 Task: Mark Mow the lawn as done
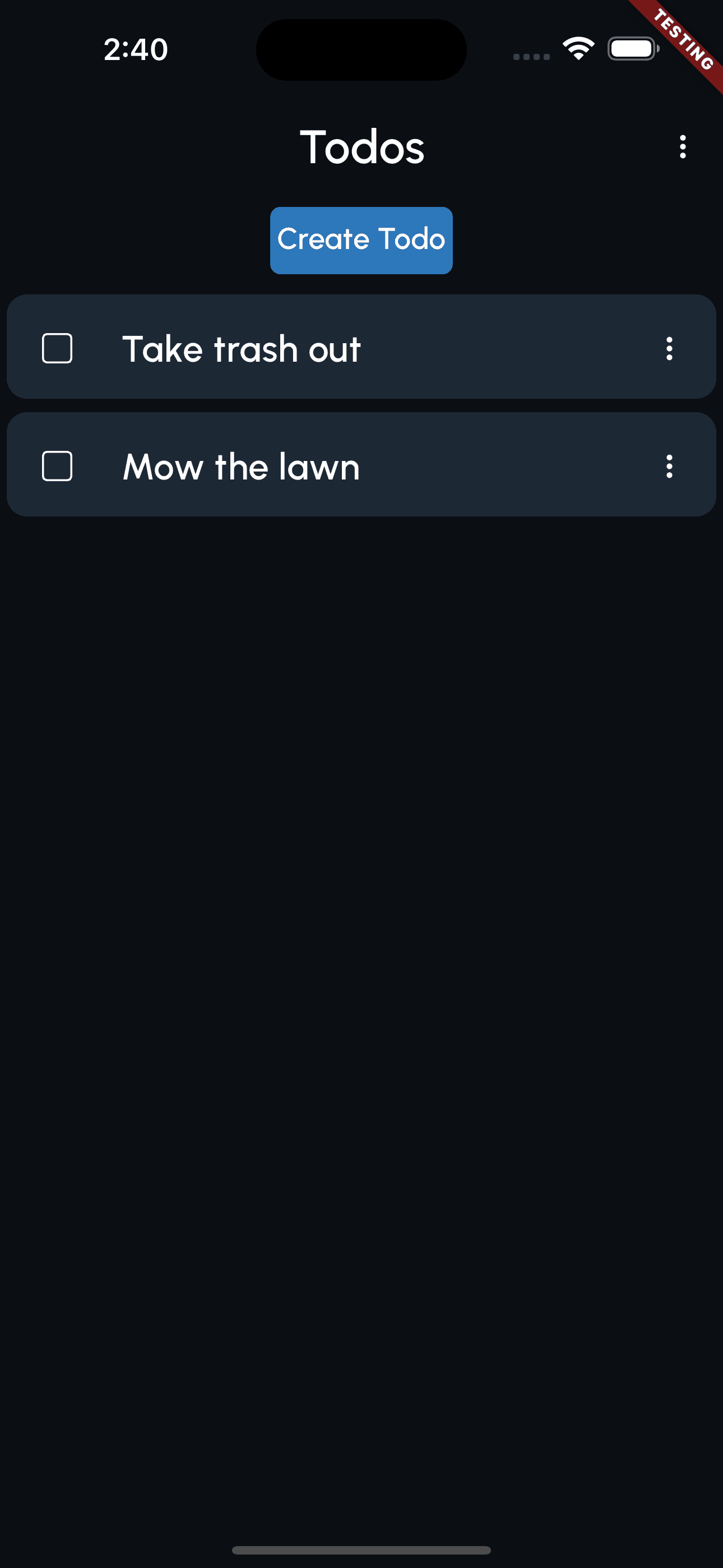[57, 466]
